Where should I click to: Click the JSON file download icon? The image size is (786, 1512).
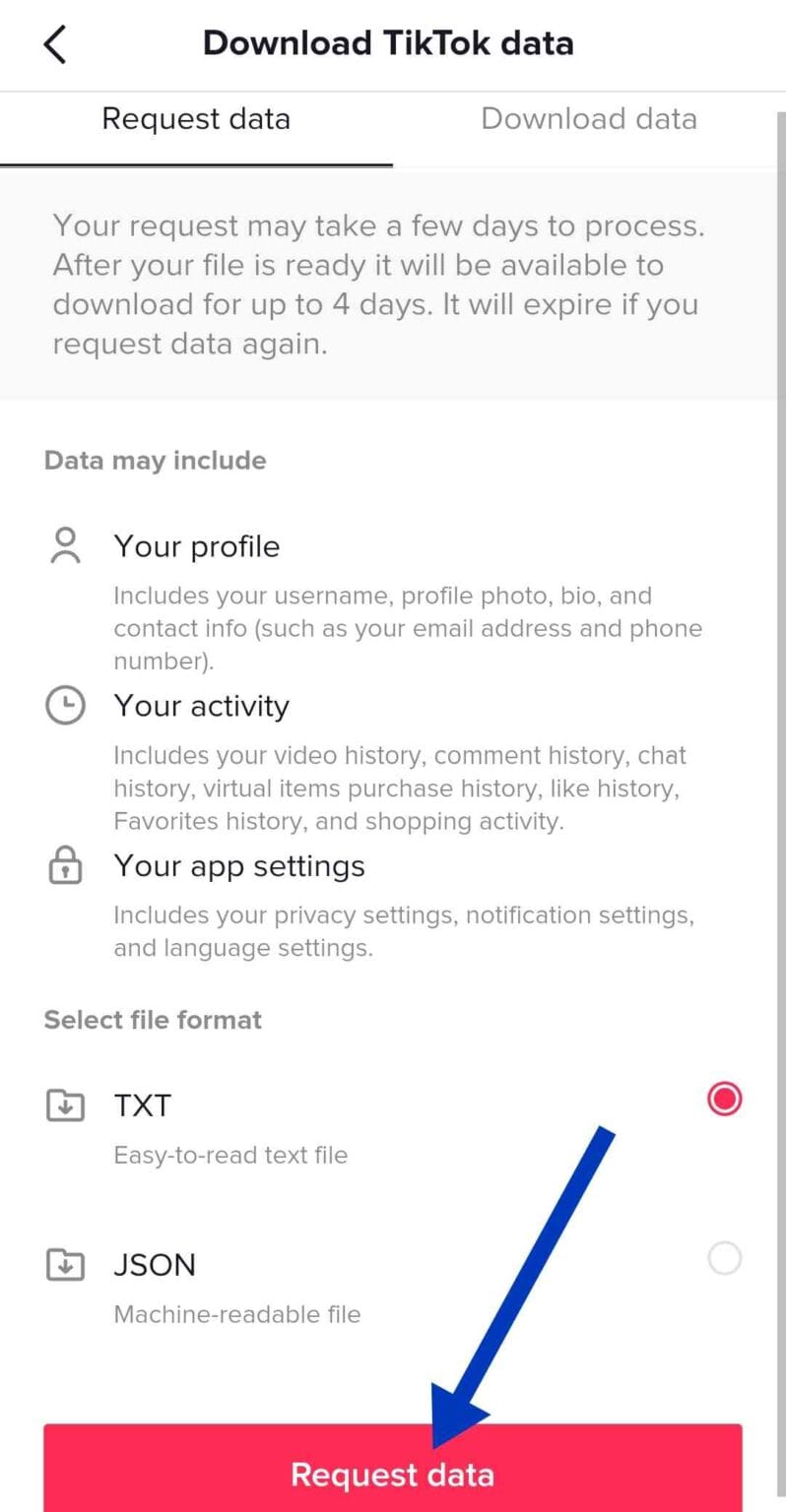coord(64,1263)
